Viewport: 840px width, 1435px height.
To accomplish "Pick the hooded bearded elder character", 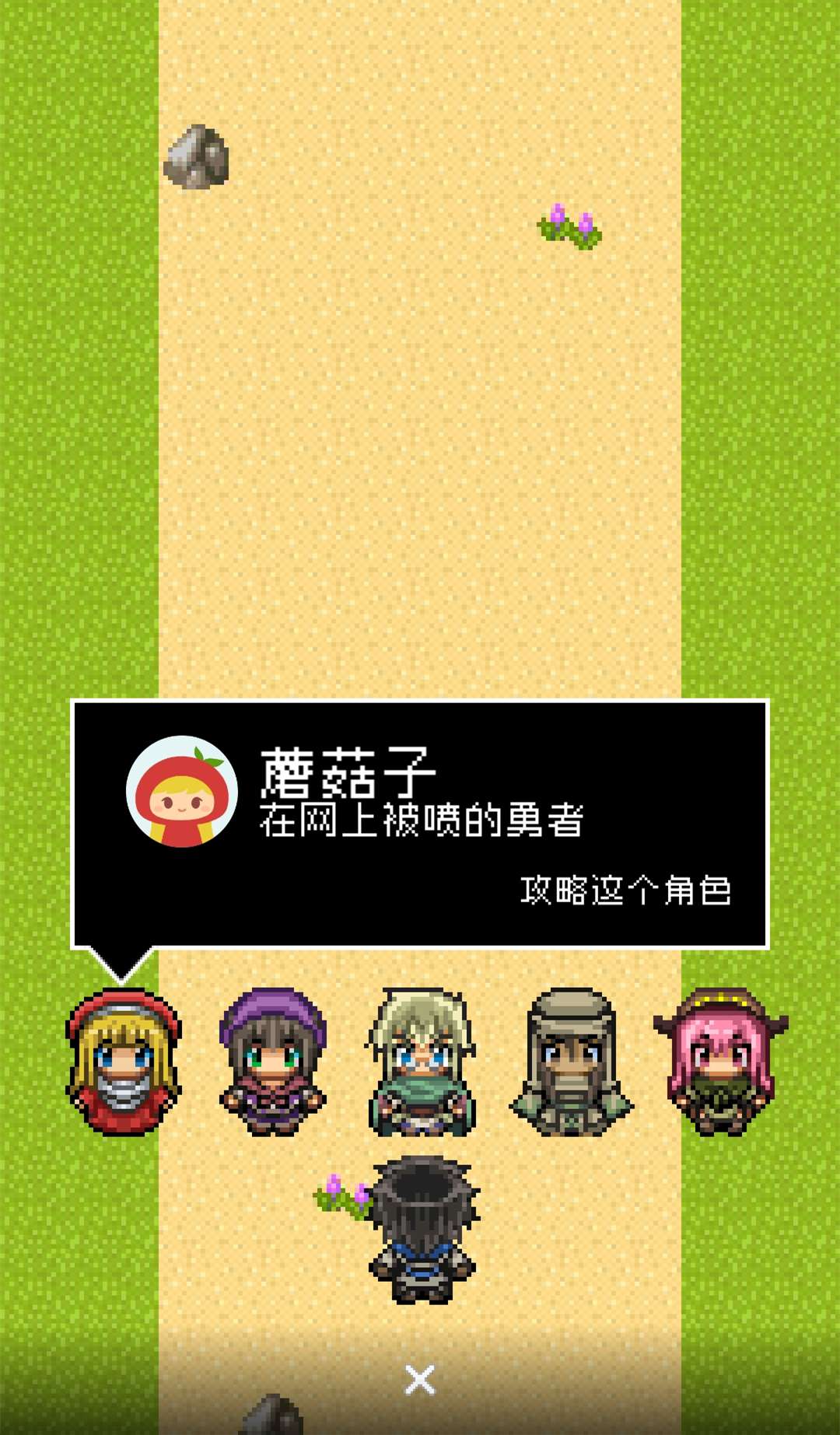I will pos(571,1062).
